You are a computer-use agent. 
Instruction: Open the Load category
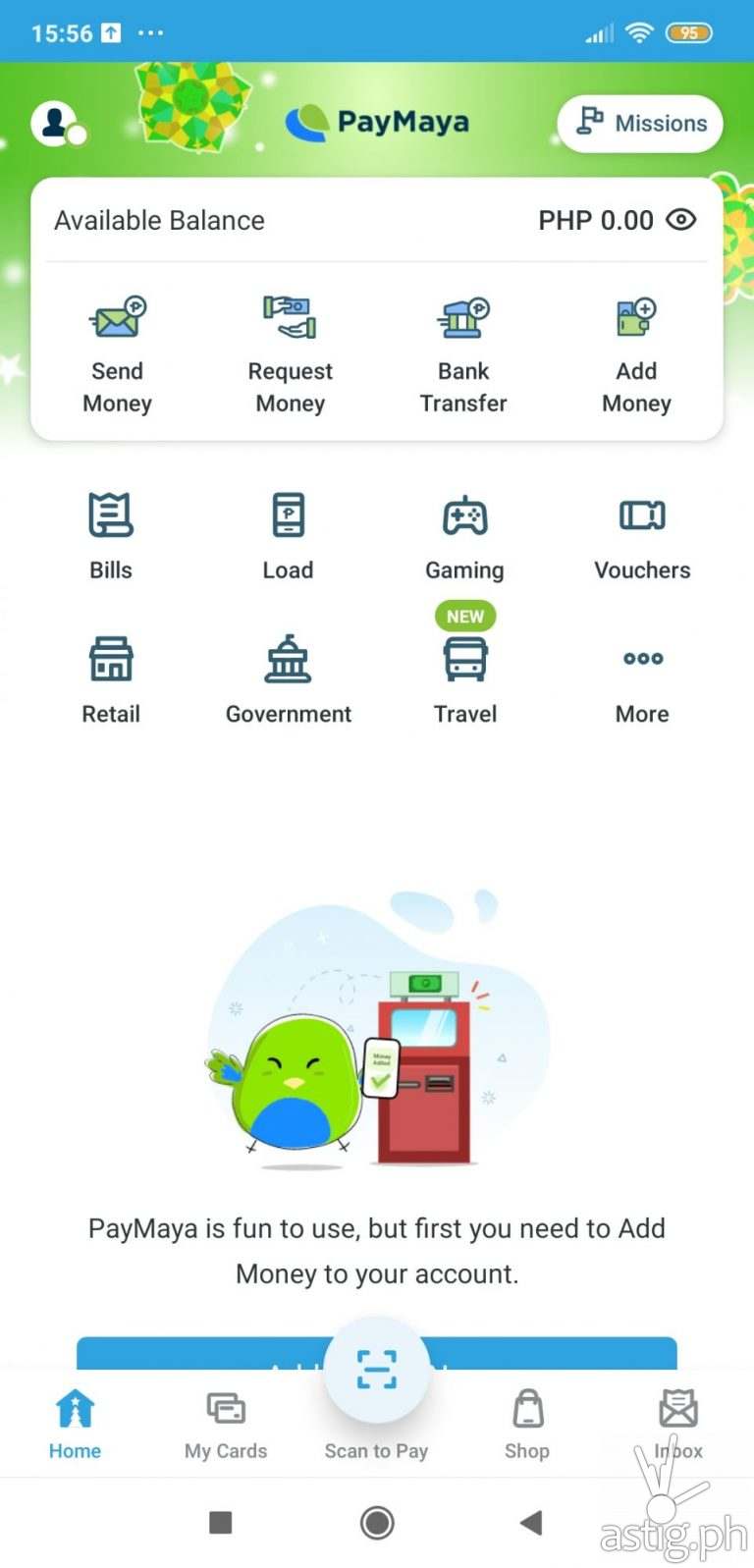[x=288, y=535]
